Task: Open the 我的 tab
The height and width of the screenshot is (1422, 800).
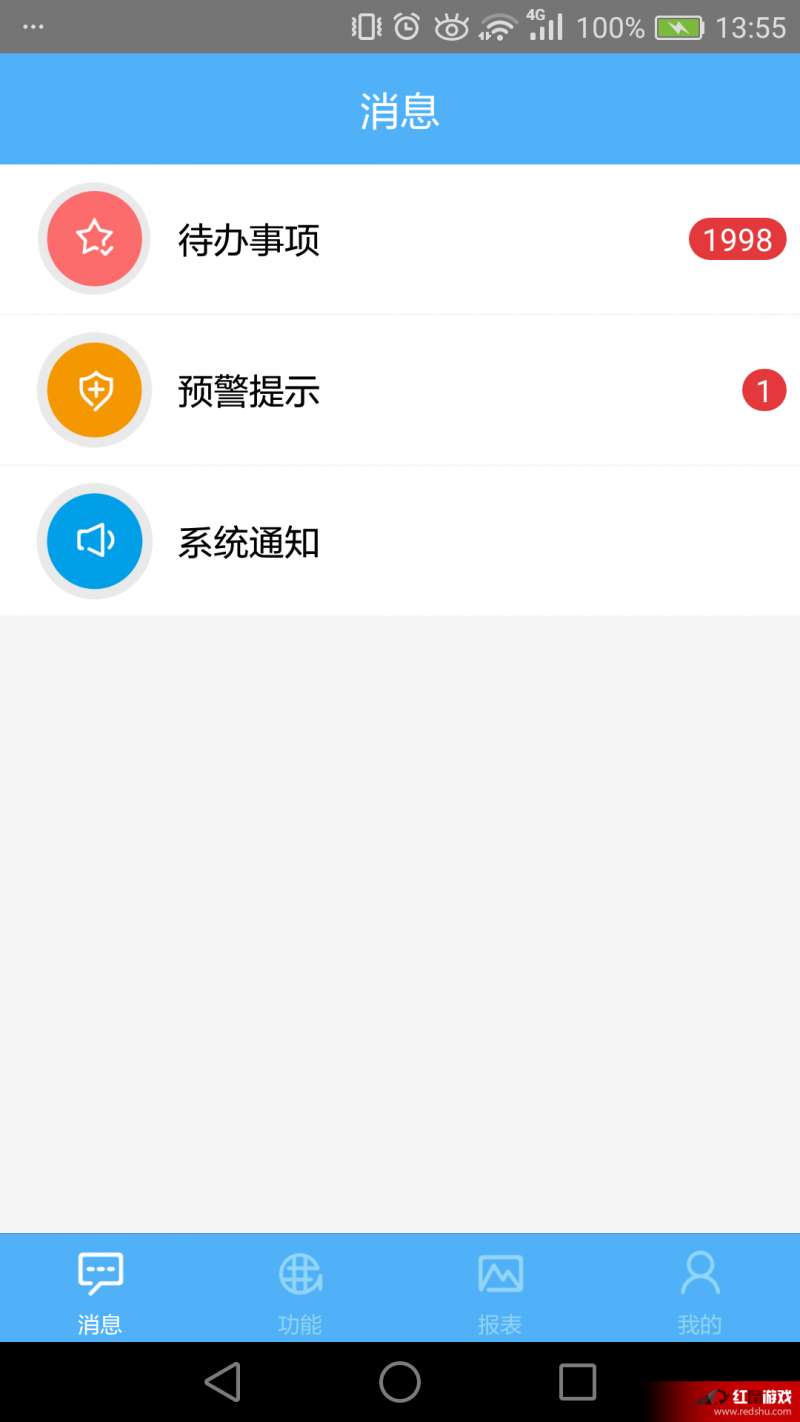Action: (699, 1290)
